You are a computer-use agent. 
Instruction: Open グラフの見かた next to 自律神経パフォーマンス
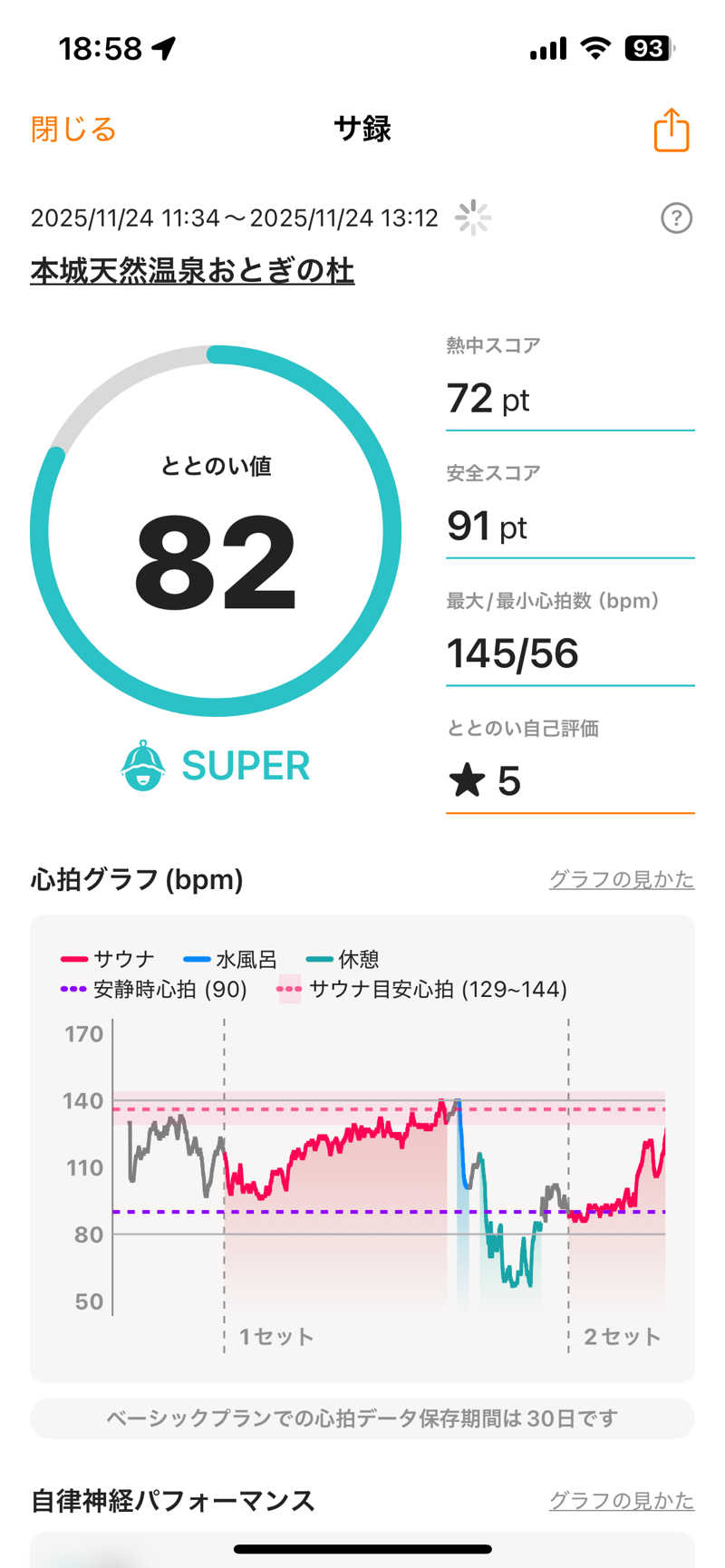621,1501
